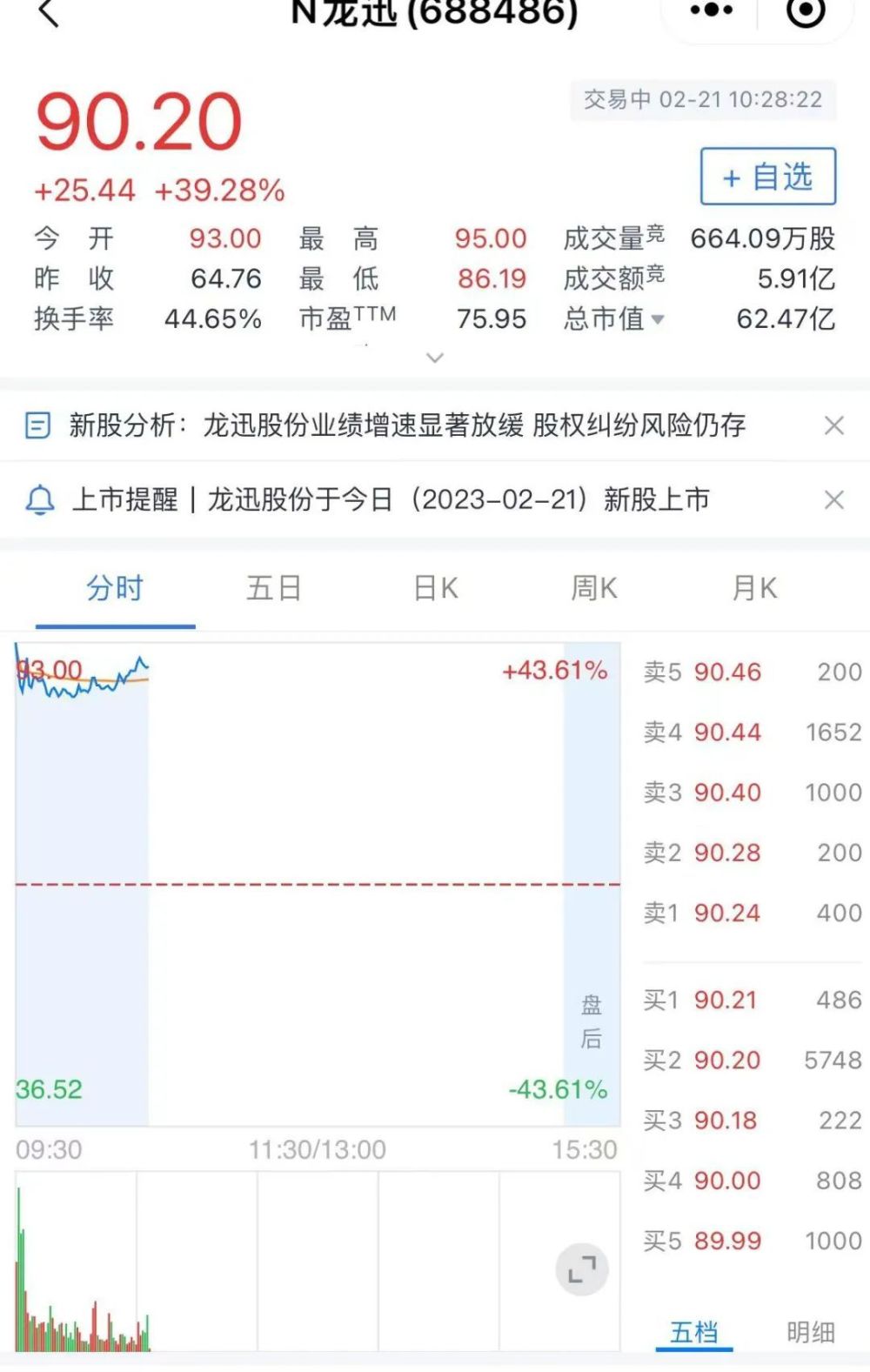Image resolution: width=870 pixels, height=1372 pixels.
Task: Open the three-dot mini program menu
Action: [x=711, y=11]
